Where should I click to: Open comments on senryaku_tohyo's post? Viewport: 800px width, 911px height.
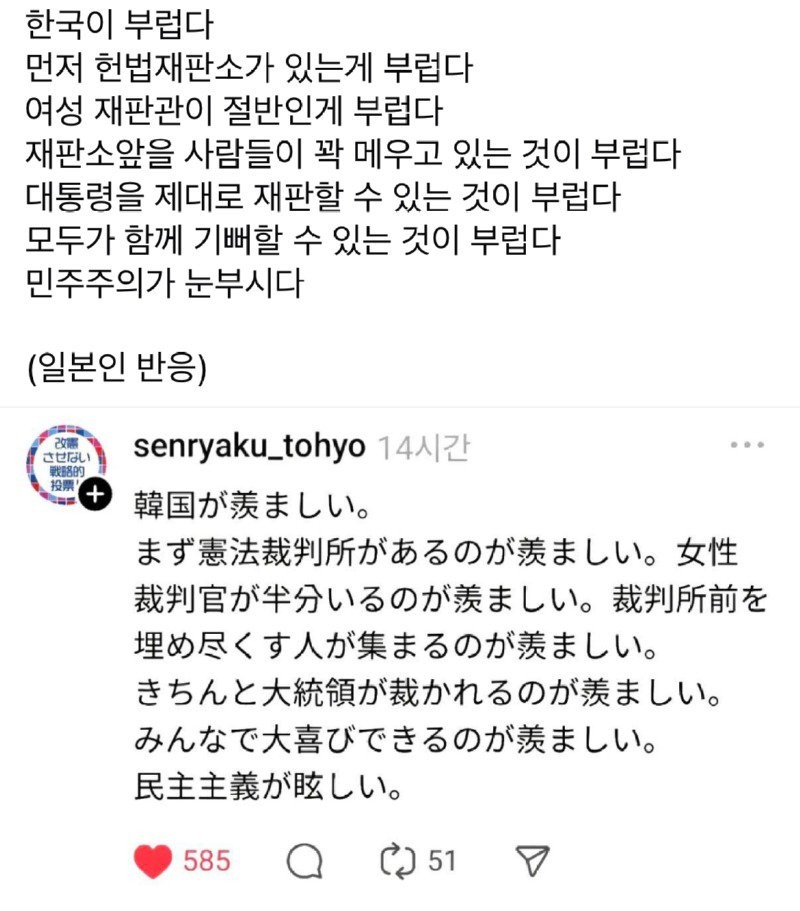pyautogui.click(x=303, y=860)
